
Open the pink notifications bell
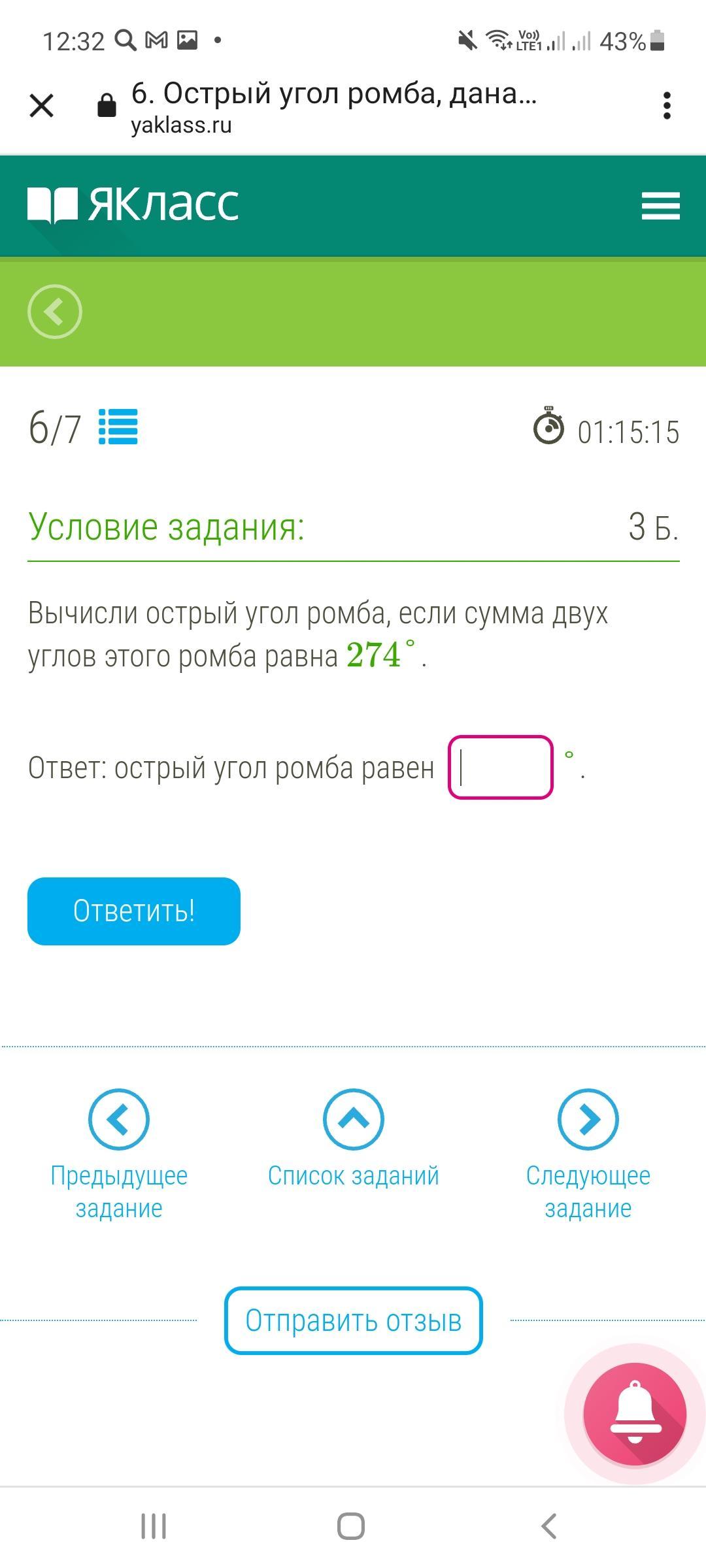[635, 1413]
